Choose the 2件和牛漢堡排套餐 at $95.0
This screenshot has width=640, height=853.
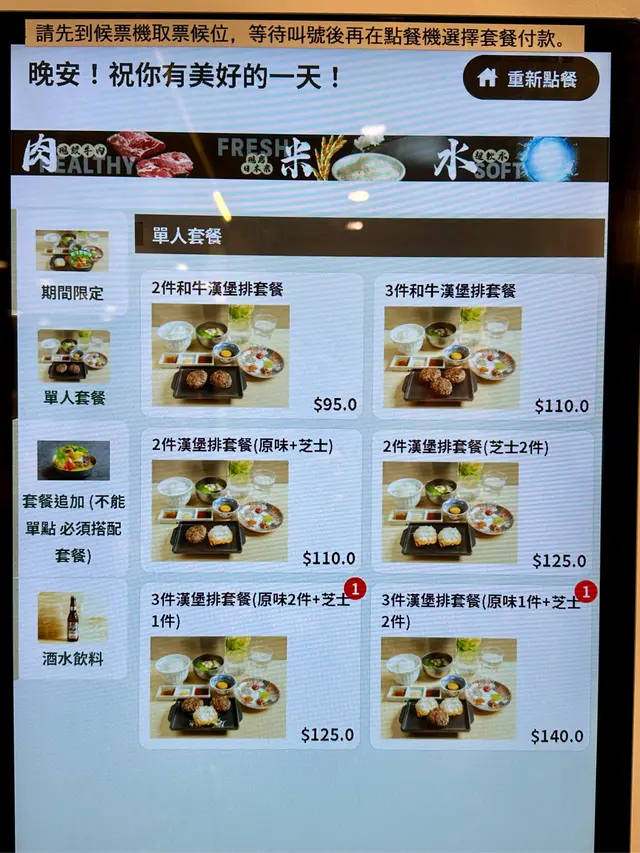[250, 346]
